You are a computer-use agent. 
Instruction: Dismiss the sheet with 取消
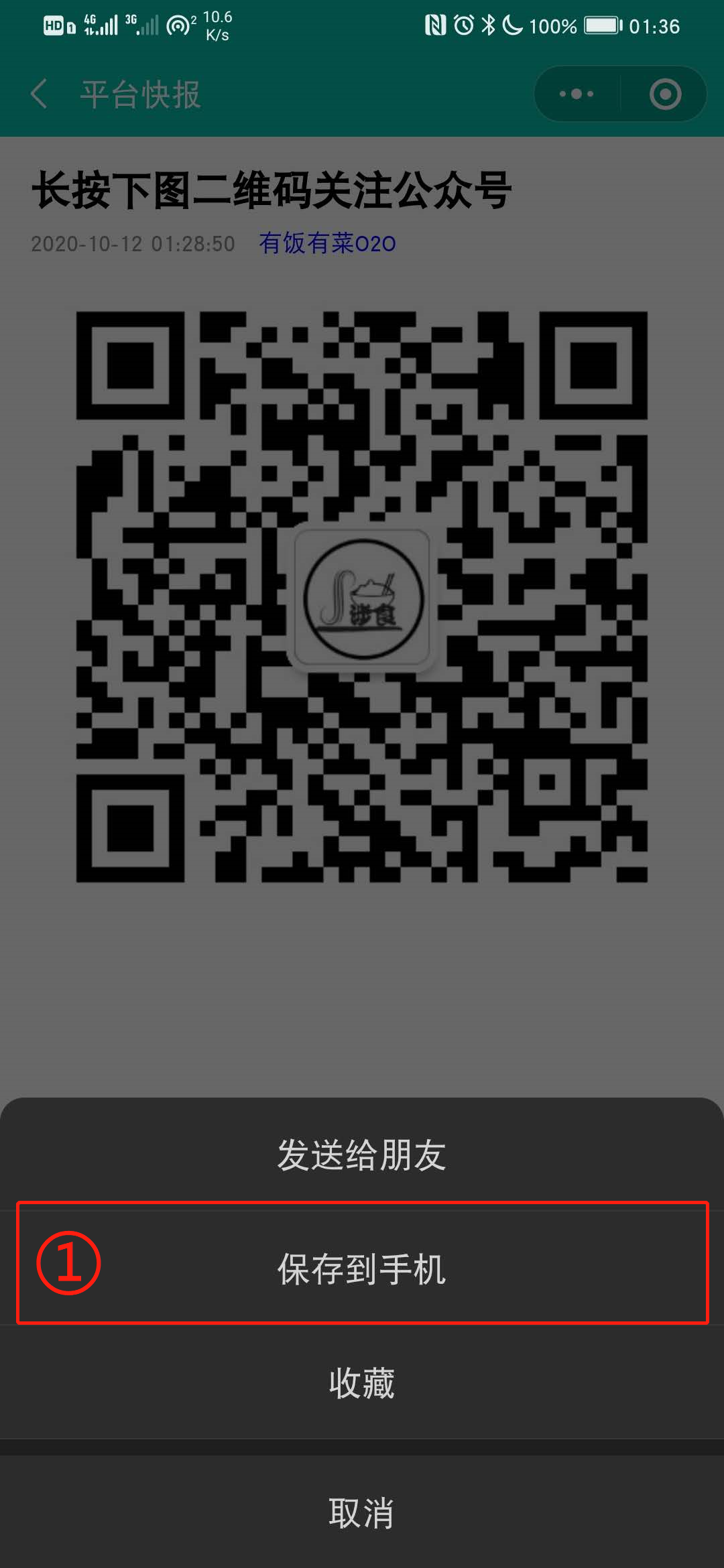pos(362,1513)
